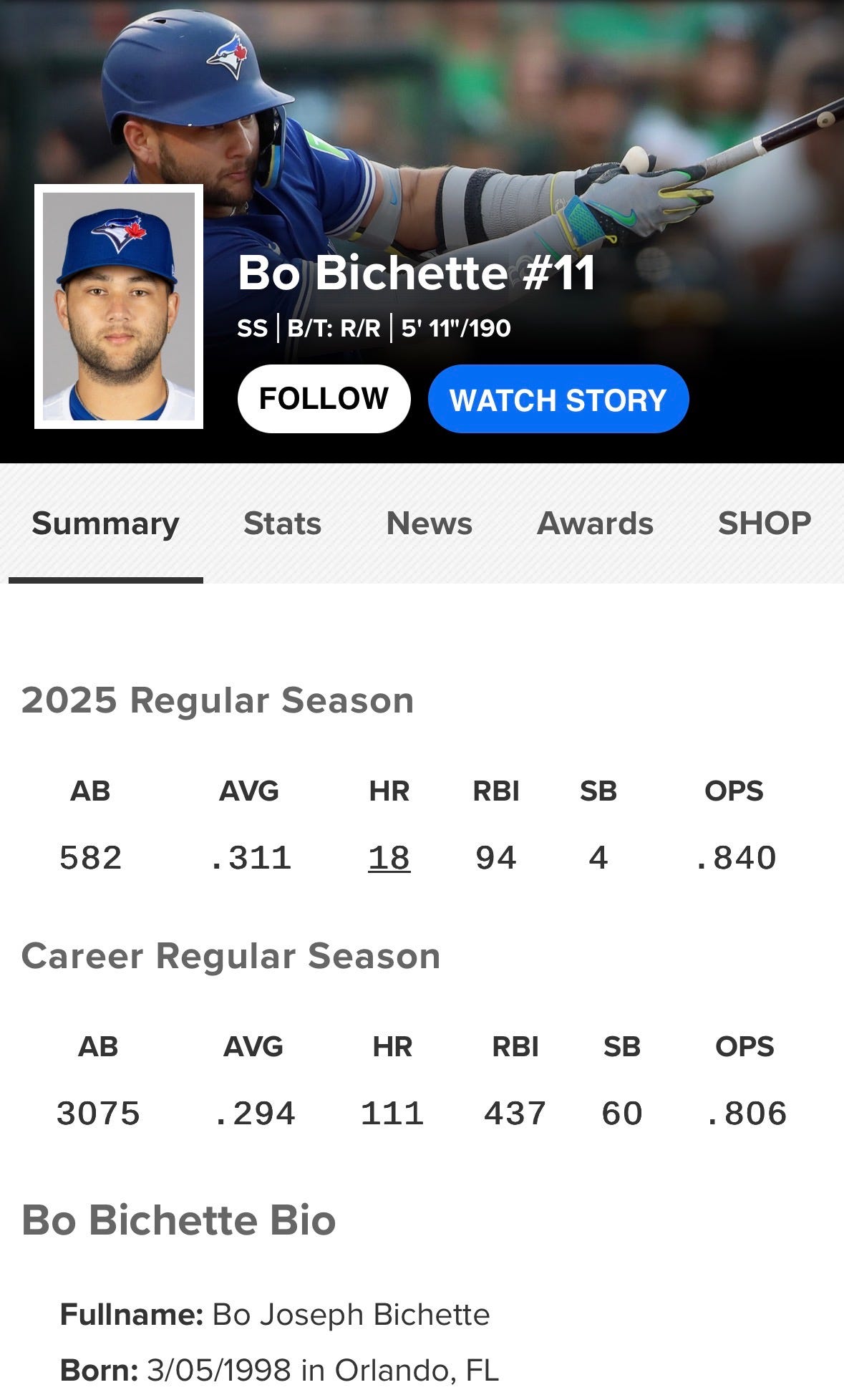View the Awards tab
Screen dimensions: 844x1400
595,523
